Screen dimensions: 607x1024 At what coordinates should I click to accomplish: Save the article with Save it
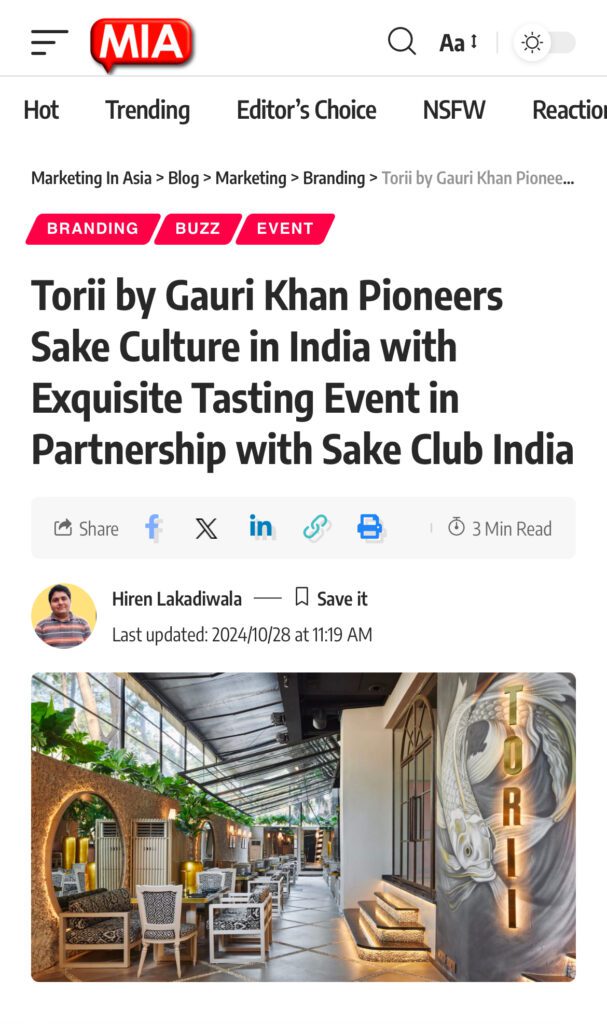click(x=331, y=598)
